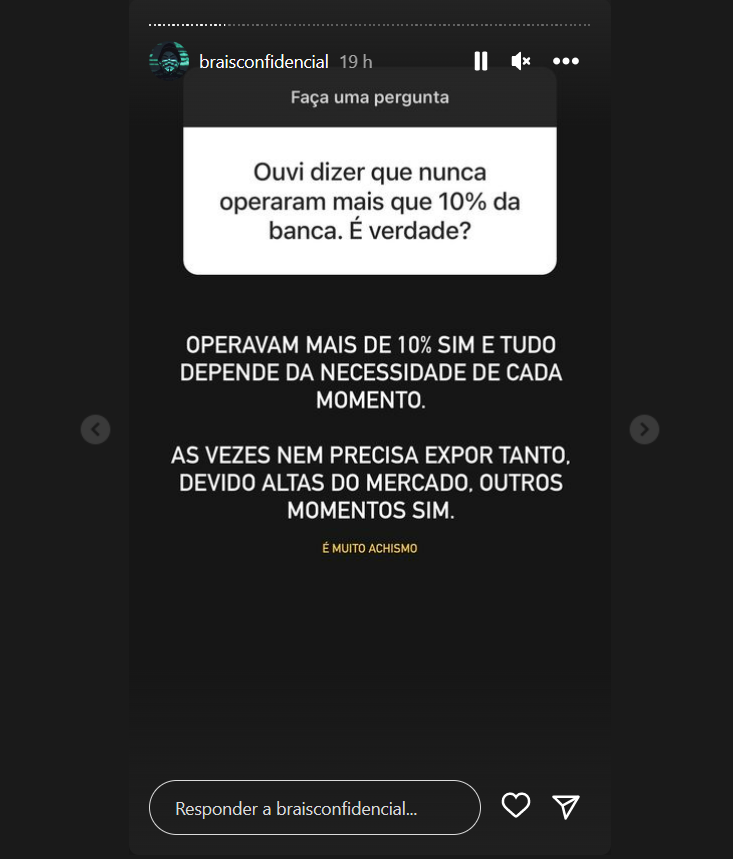The image size is (733, 859).
Task: Unmute the story audio
Action: point(521,61)
